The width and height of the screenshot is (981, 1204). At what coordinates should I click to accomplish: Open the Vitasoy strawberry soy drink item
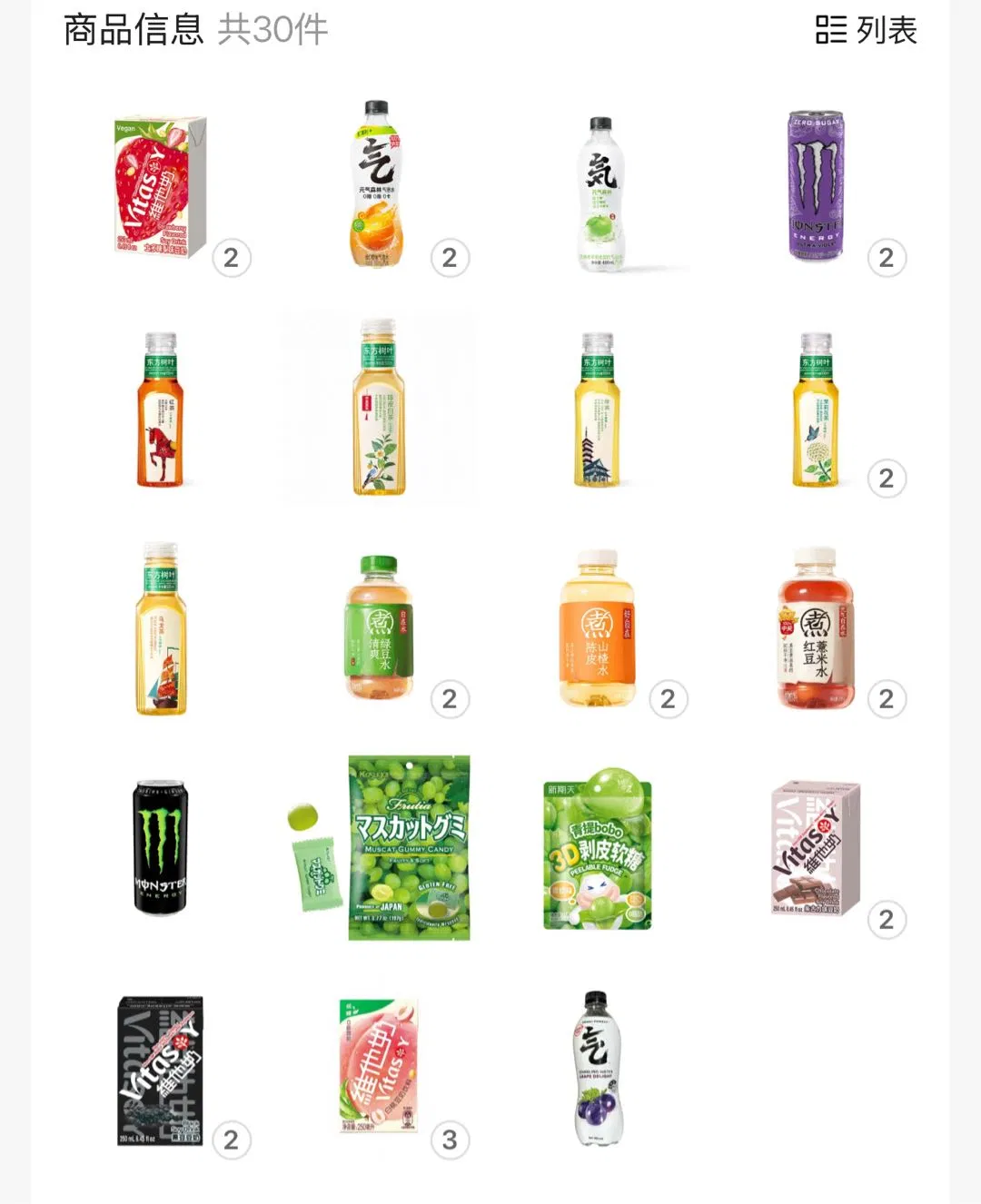[160, 187]
